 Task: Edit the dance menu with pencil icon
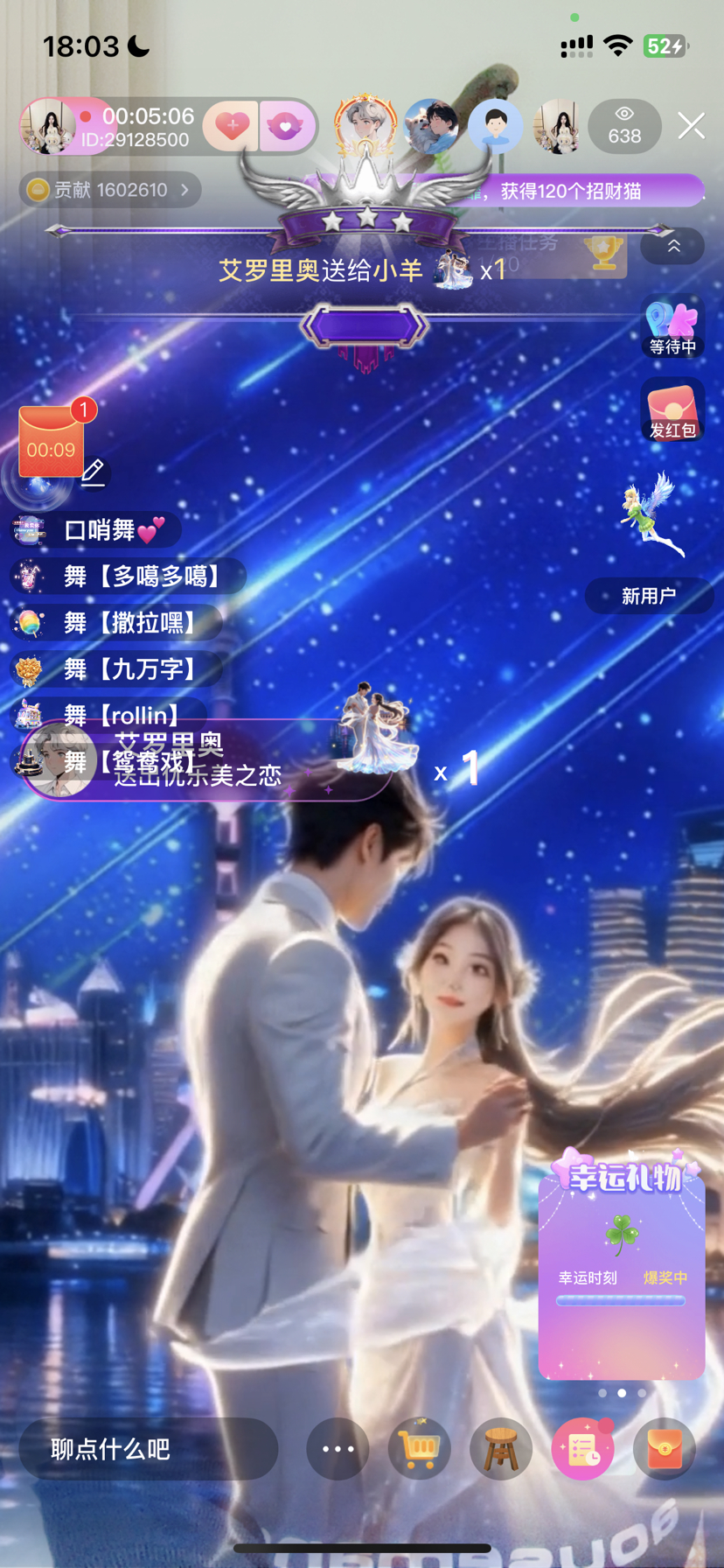[94, 472]
